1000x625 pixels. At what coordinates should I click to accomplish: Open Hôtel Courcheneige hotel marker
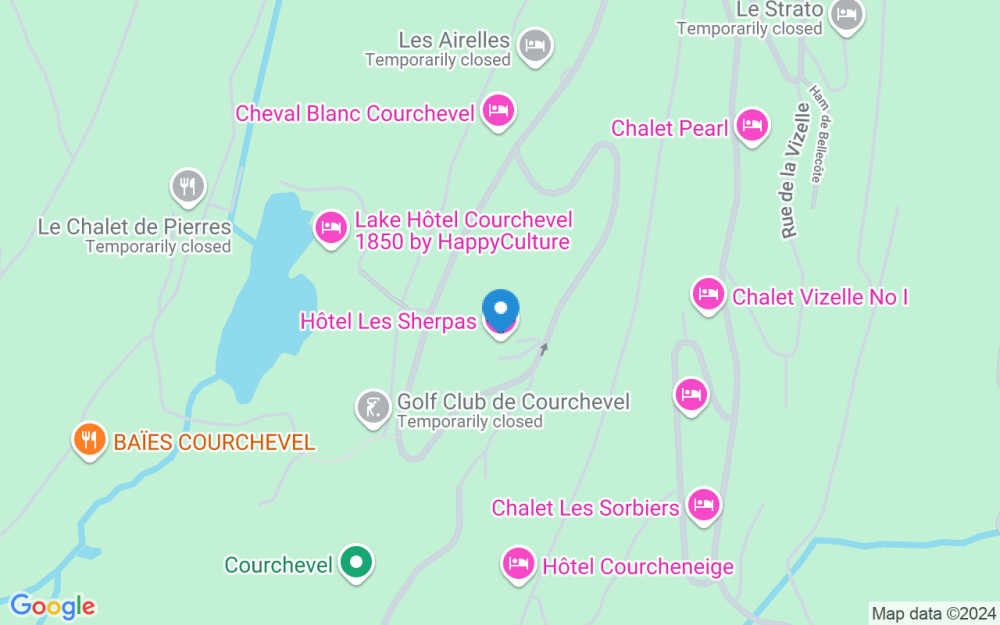click(x=518, y=564)
